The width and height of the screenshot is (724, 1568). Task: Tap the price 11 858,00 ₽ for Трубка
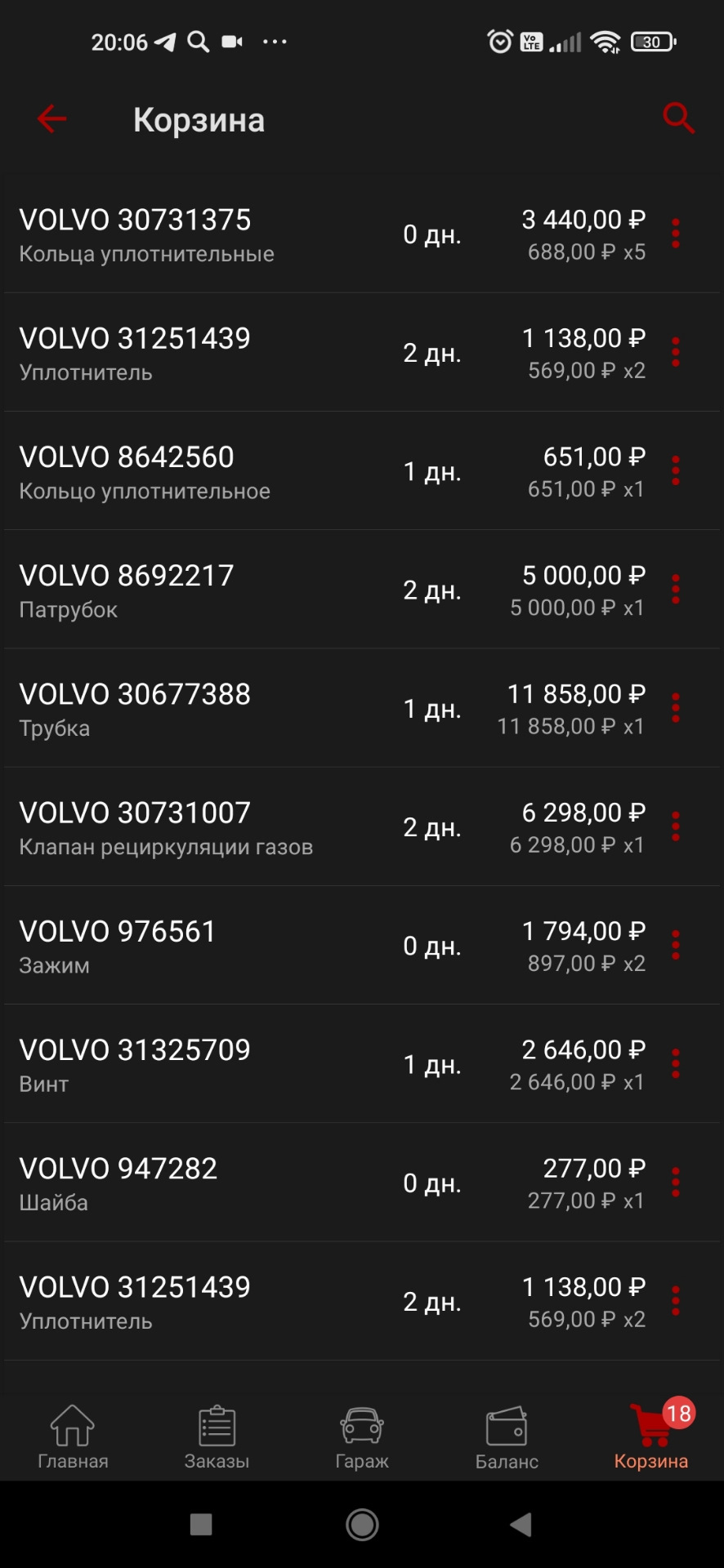tap(575, 693)
